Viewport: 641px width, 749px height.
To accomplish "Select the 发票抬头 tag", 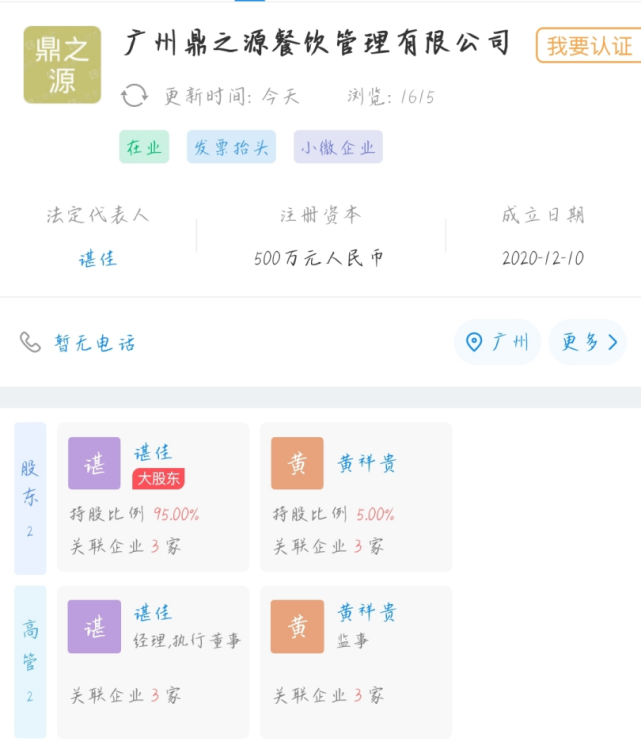I will (x=231, y=148).
